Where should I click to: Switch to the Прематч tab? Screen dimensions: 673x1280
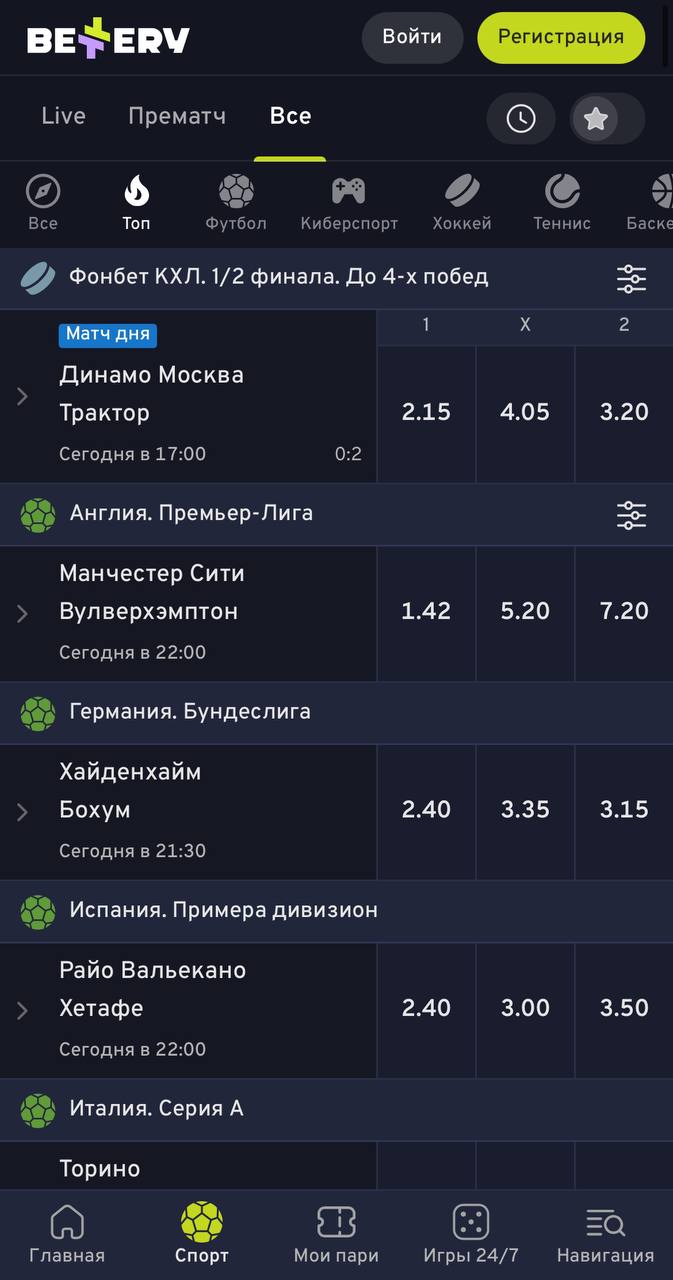(x=177, y=116)
